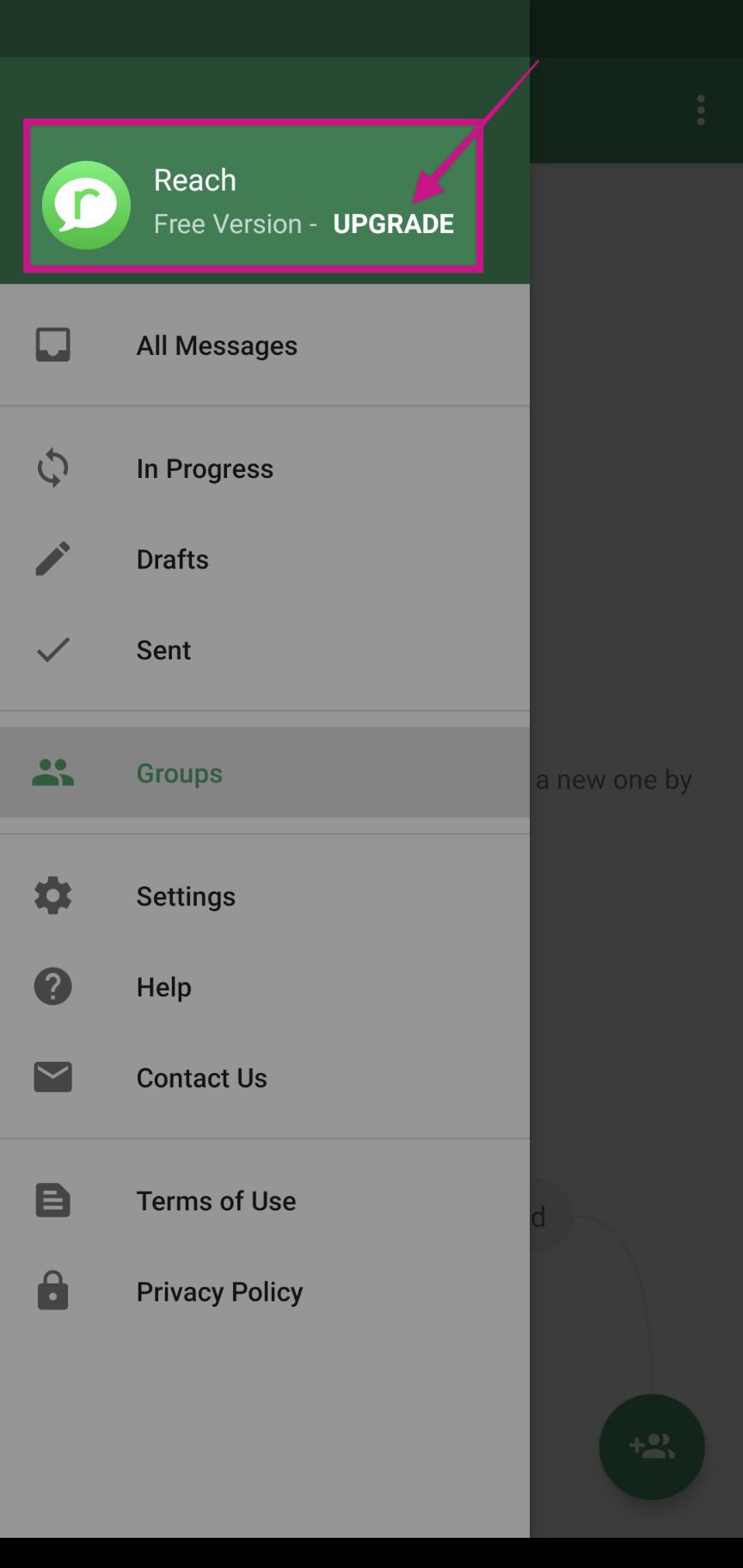Open the three-dot overflow menu

coord(701,110)
